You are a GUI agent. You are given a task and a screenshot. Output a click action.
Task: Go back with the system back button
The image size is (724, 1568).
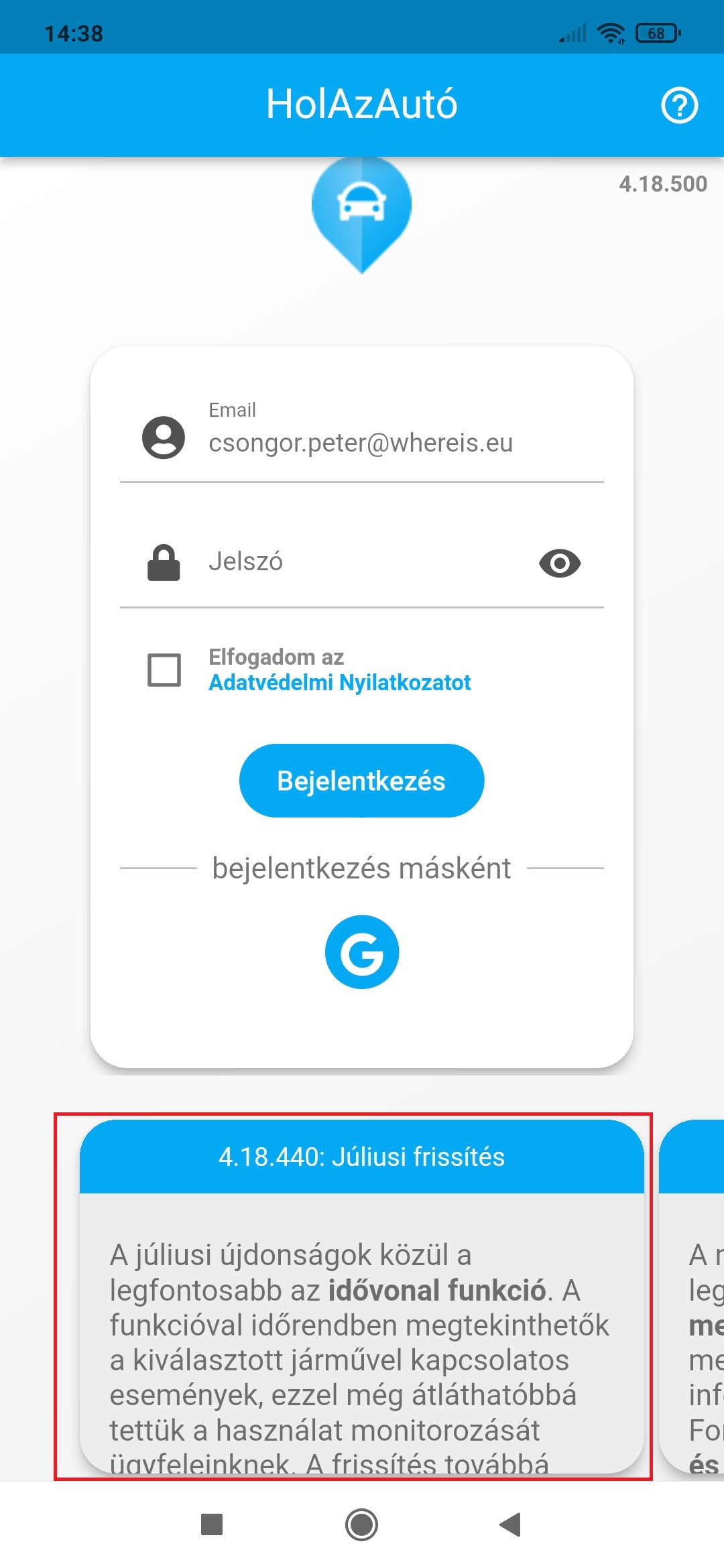tap(511, 1525)
